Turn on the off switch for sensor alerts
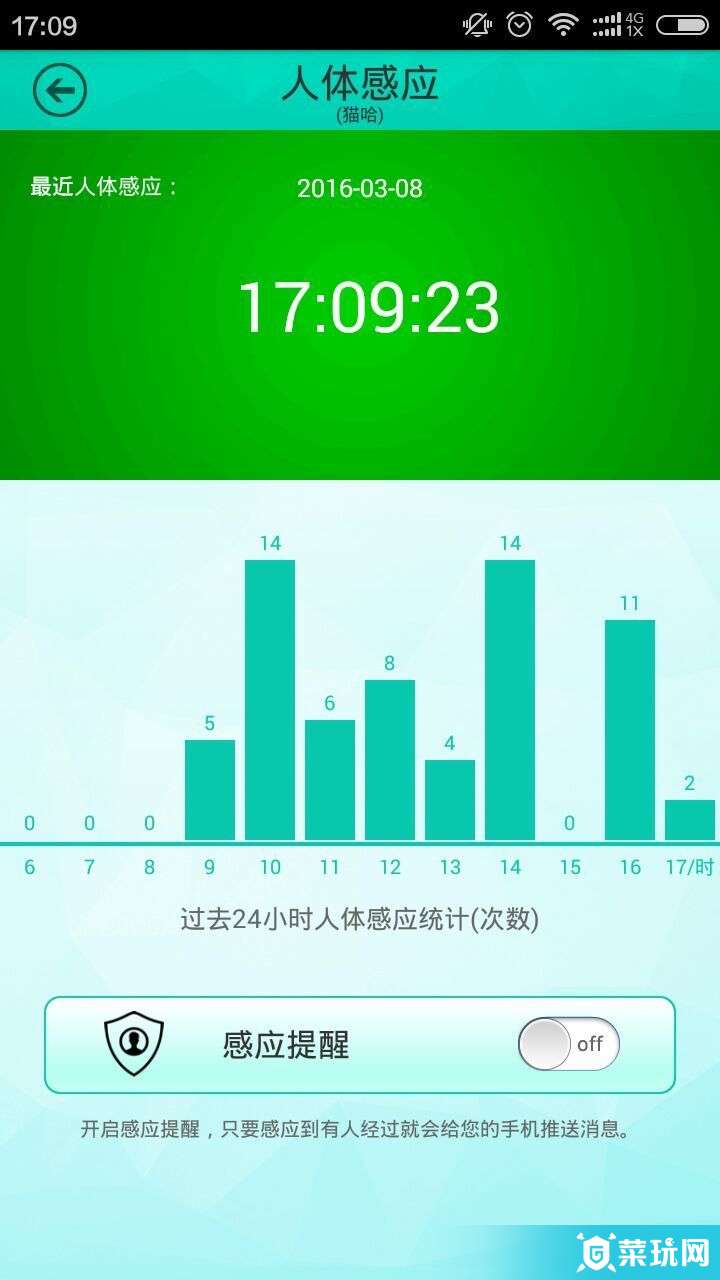The width and height of the screenshot is (720, 1280). coord(569,1043)
